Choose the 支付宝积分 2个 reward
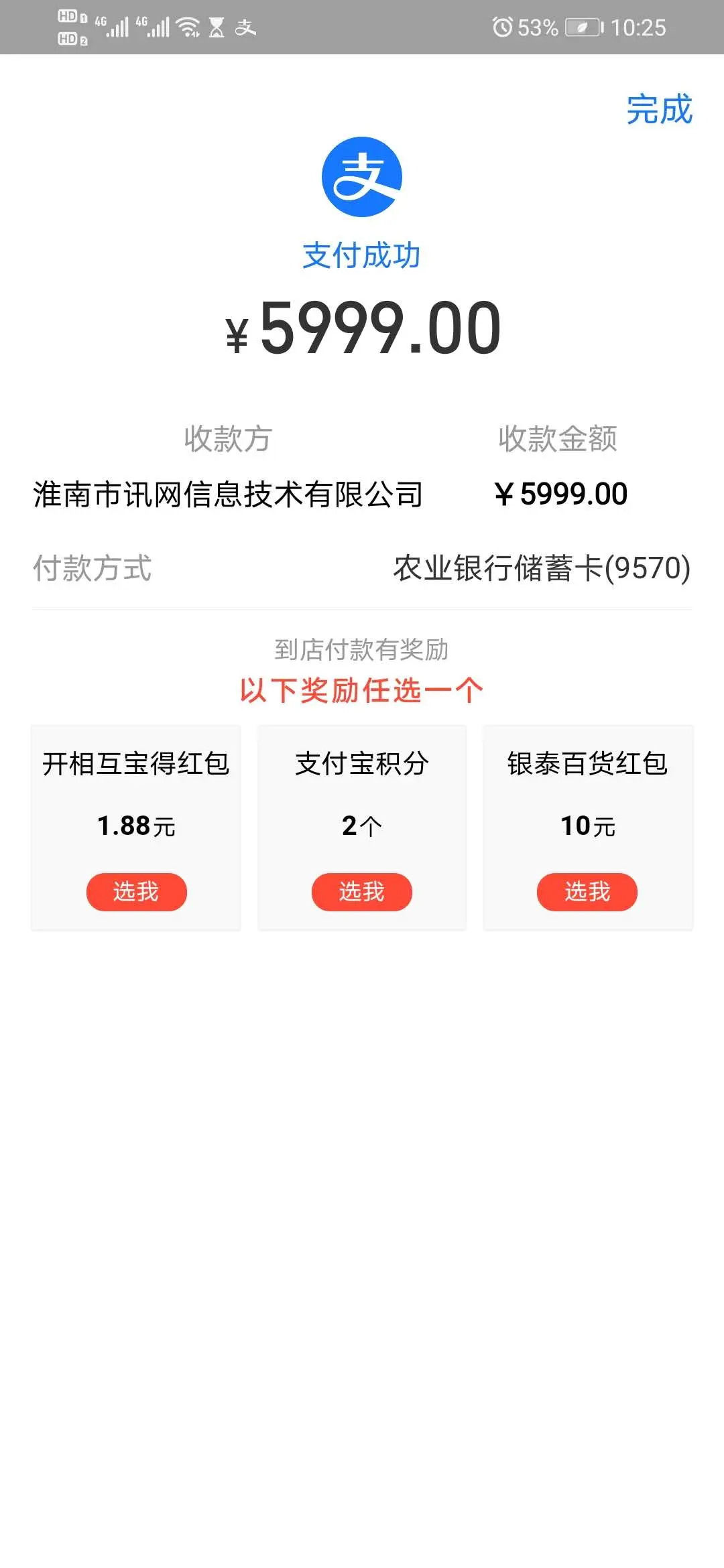This screenshot has height=1568, width=724. (361, 892)
